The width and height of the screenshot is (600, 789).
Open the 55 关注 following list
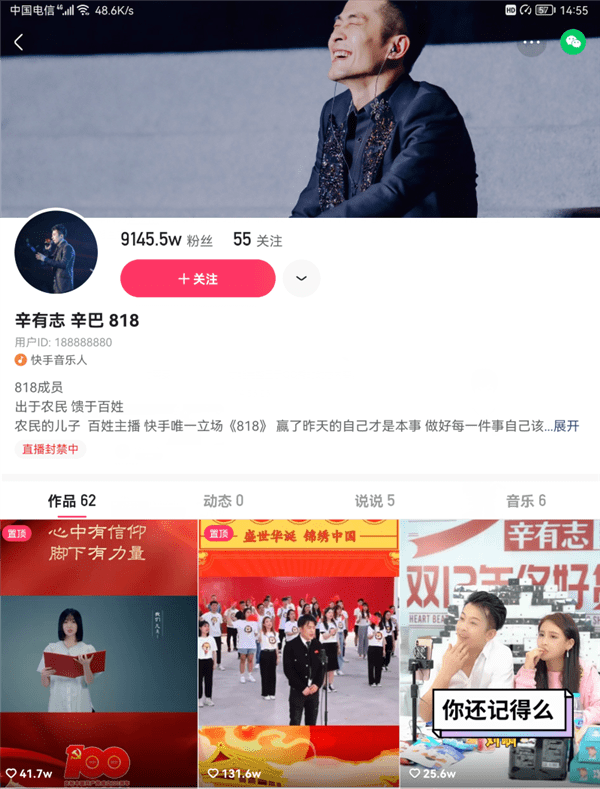[257, 240]
